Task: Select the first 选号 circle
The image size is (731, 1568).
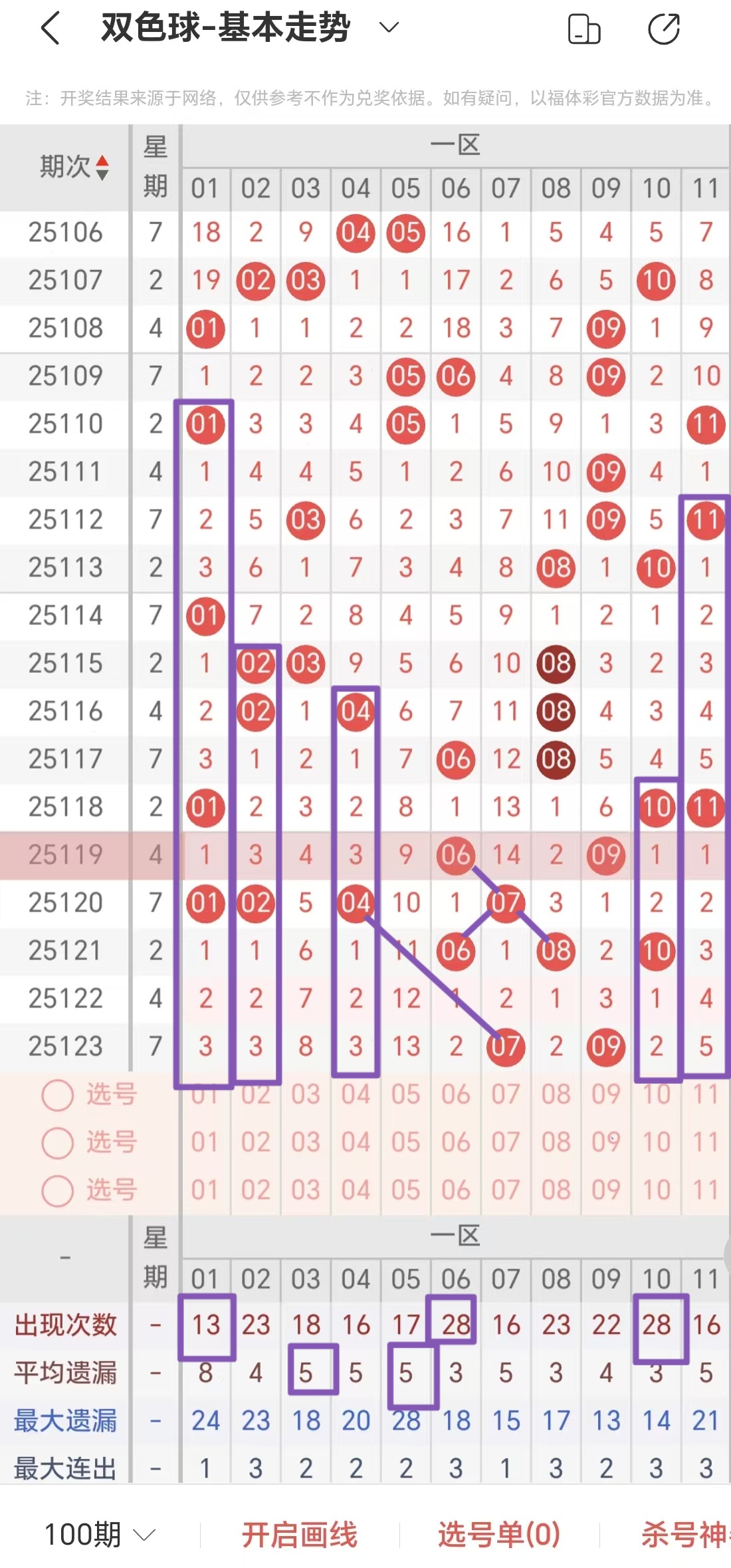Action: (x=57, y=1096)
